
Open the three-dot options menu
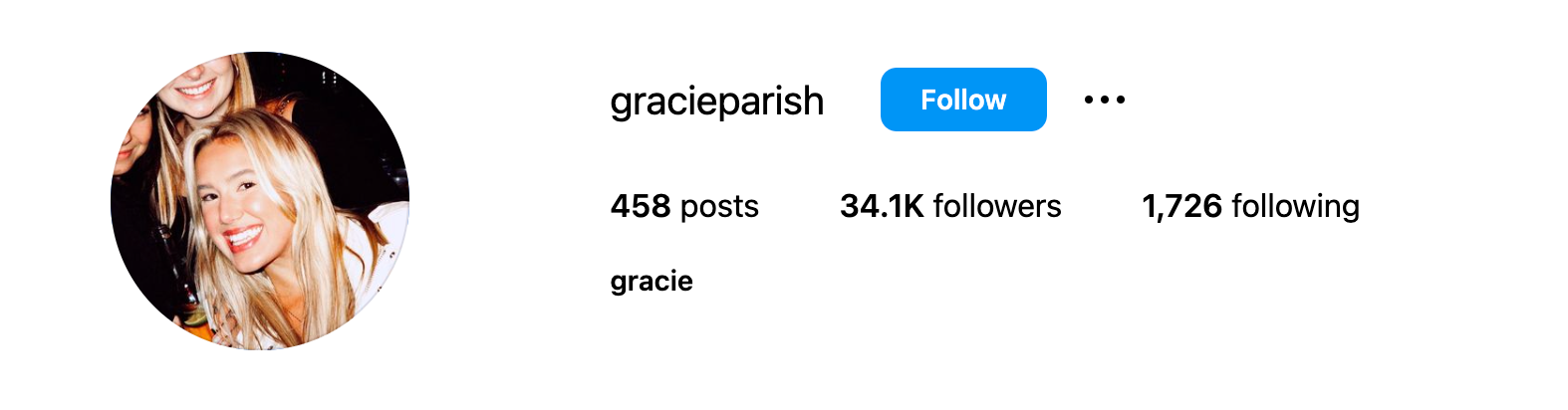[1104, 100]
